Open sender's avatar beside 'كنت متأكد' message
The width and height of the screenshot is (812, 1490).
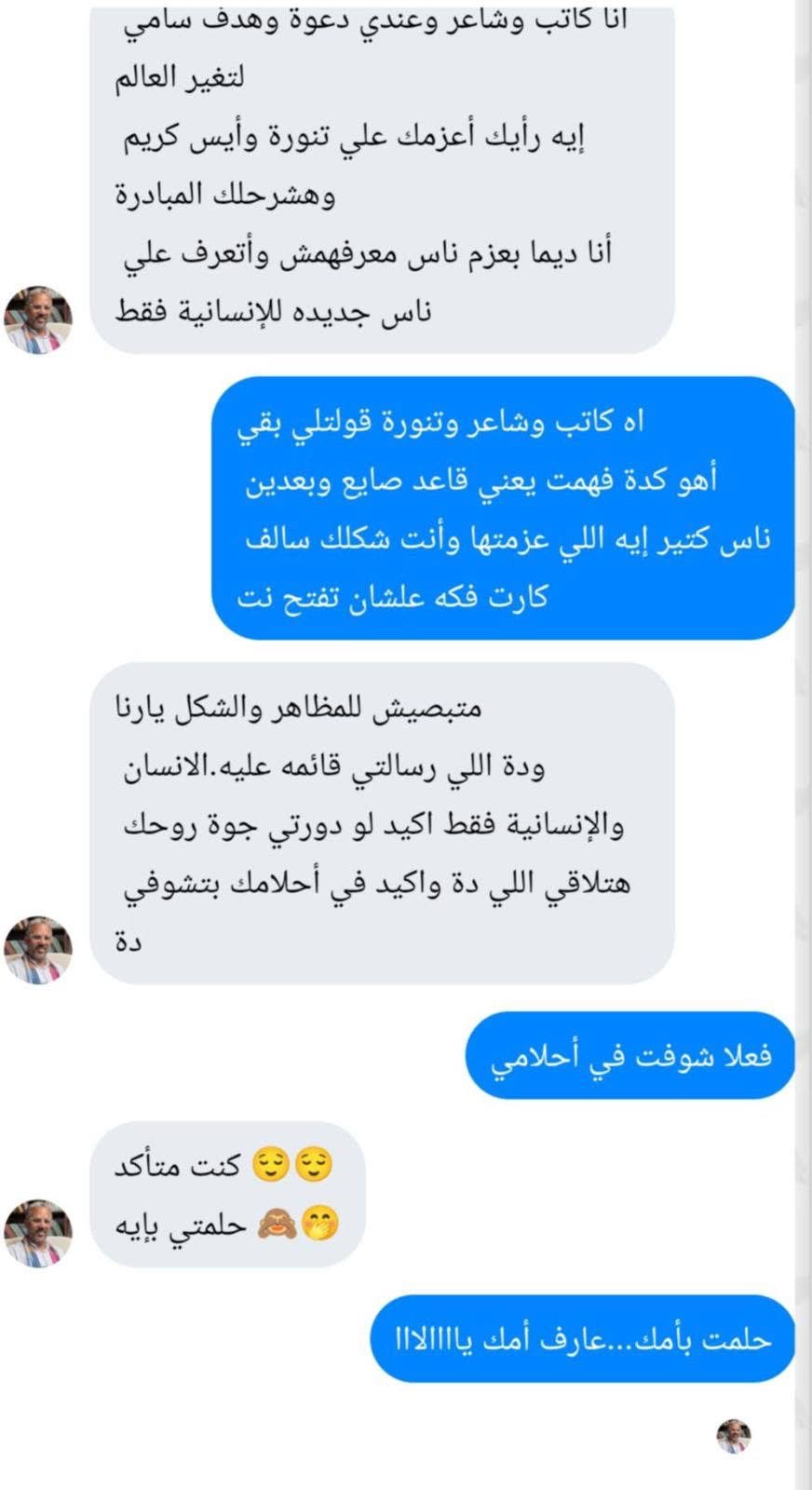(x=38, y=1233)
